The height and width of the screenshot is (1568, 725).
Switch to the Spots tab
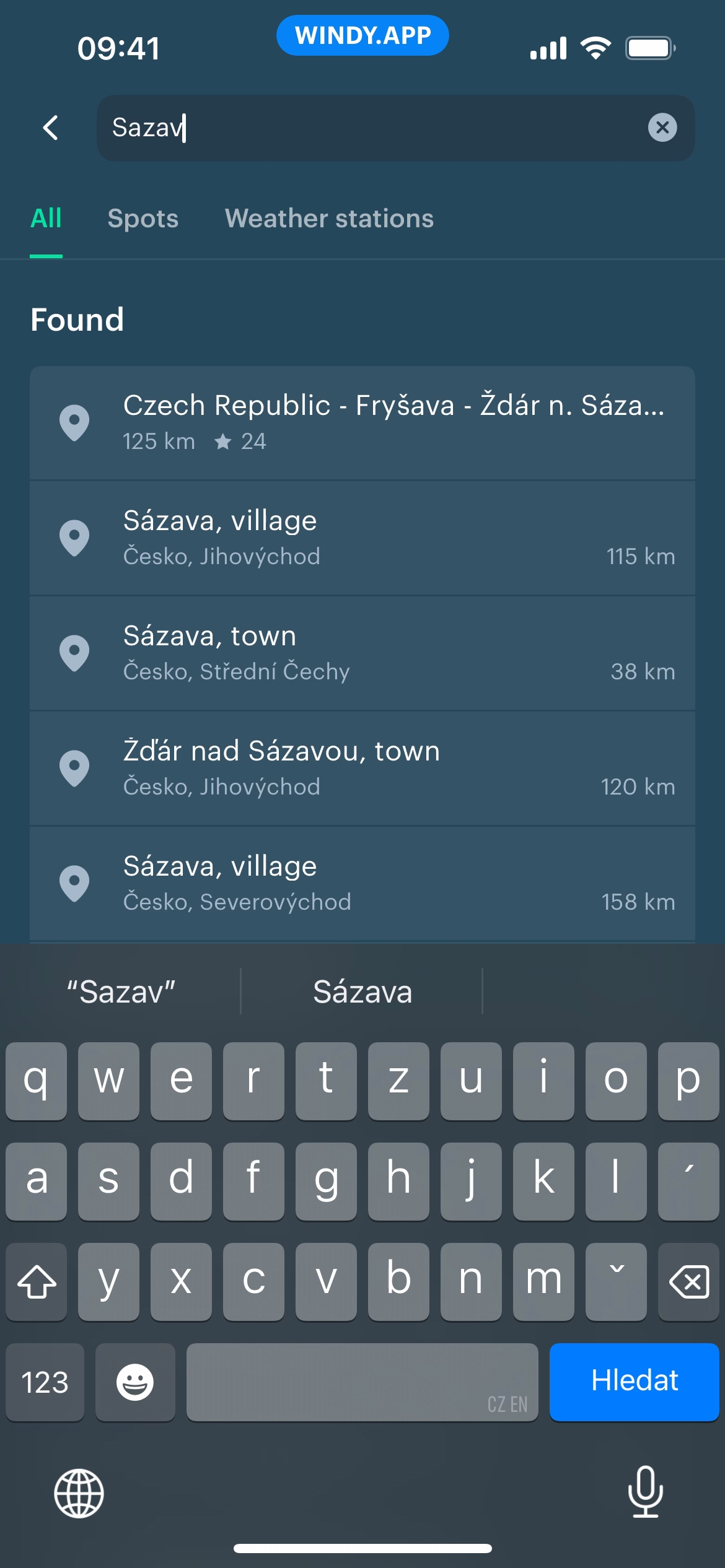[143, 219]
